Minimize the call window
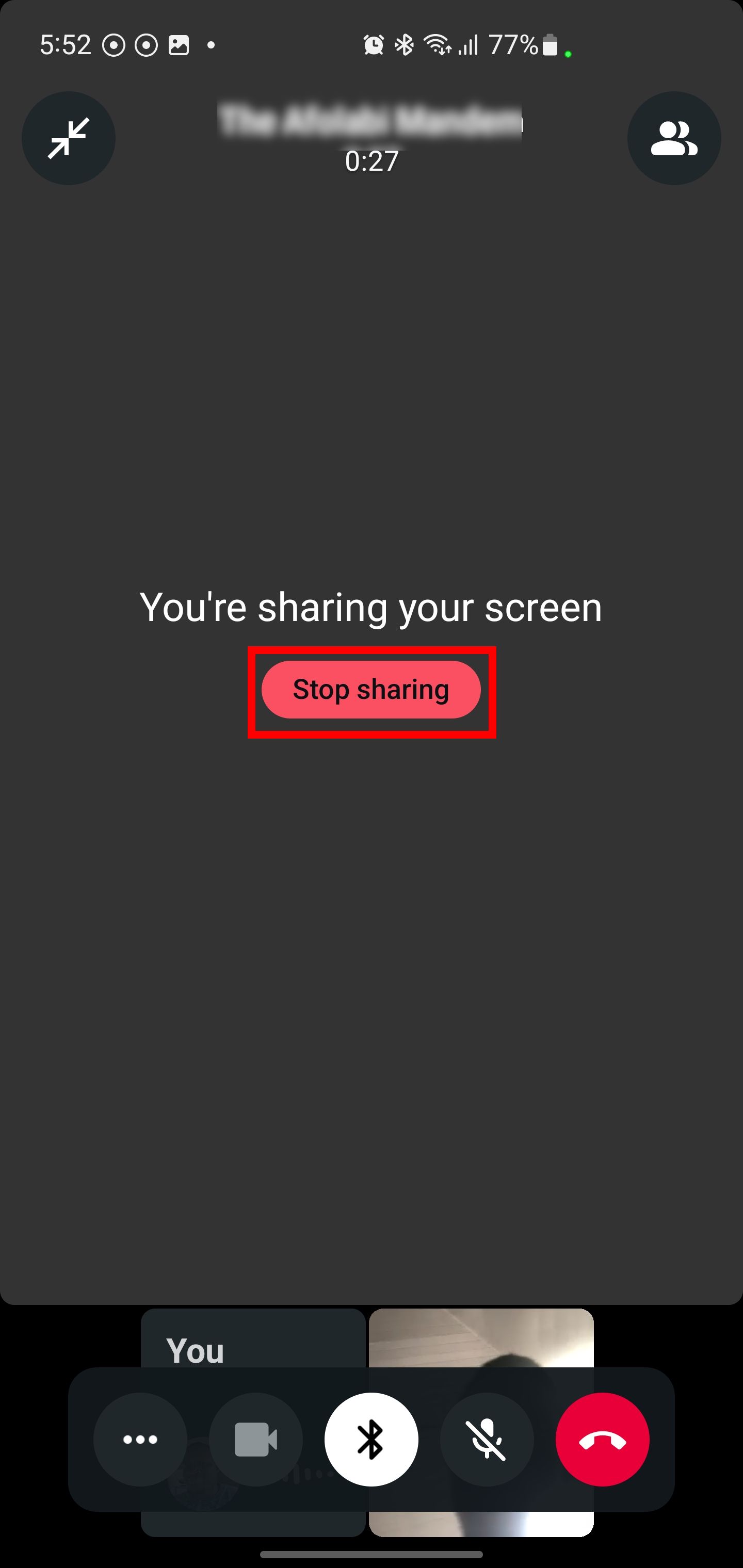 [68, 138]
